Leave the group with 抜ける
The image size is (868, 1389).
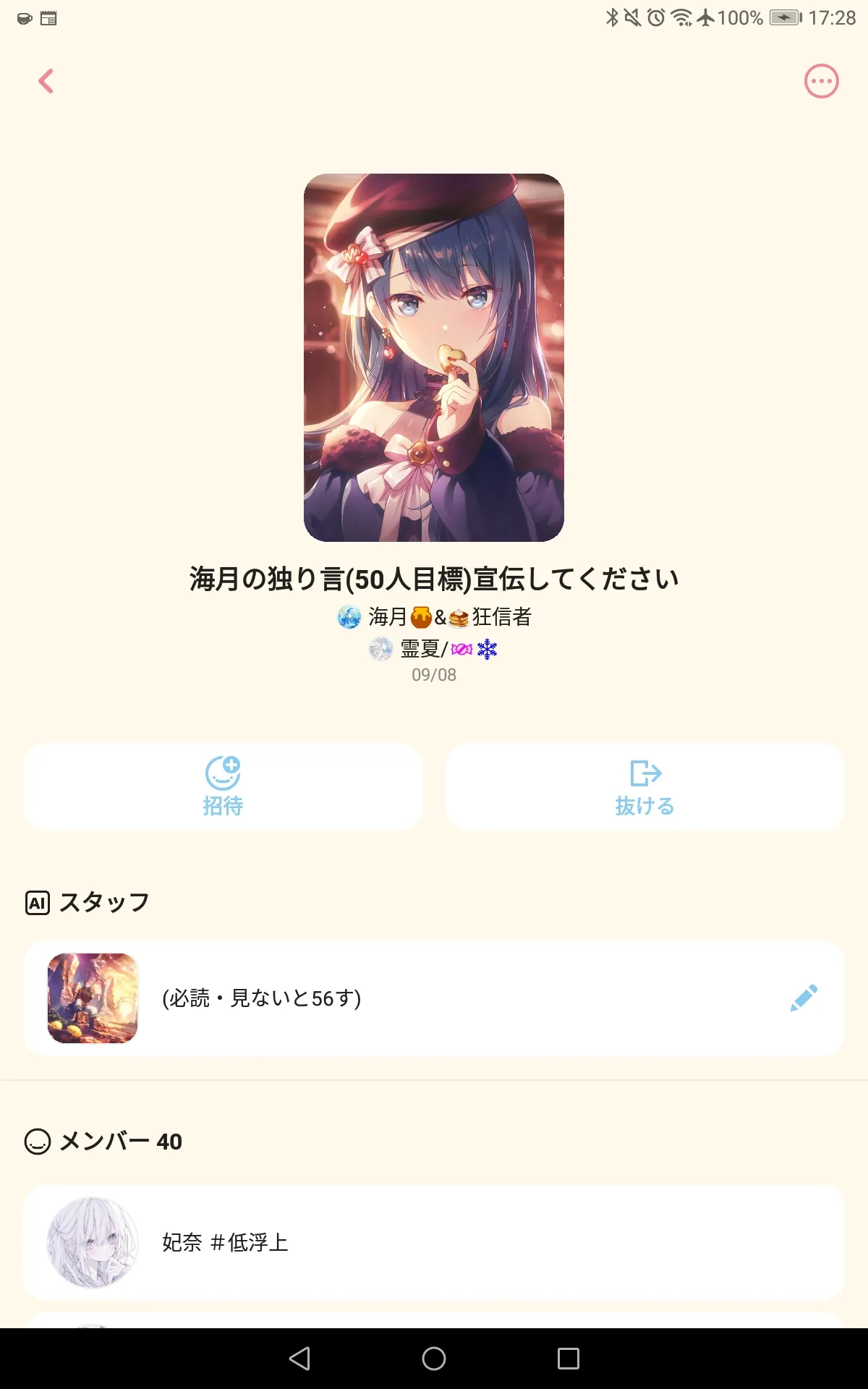click(644, 787)
